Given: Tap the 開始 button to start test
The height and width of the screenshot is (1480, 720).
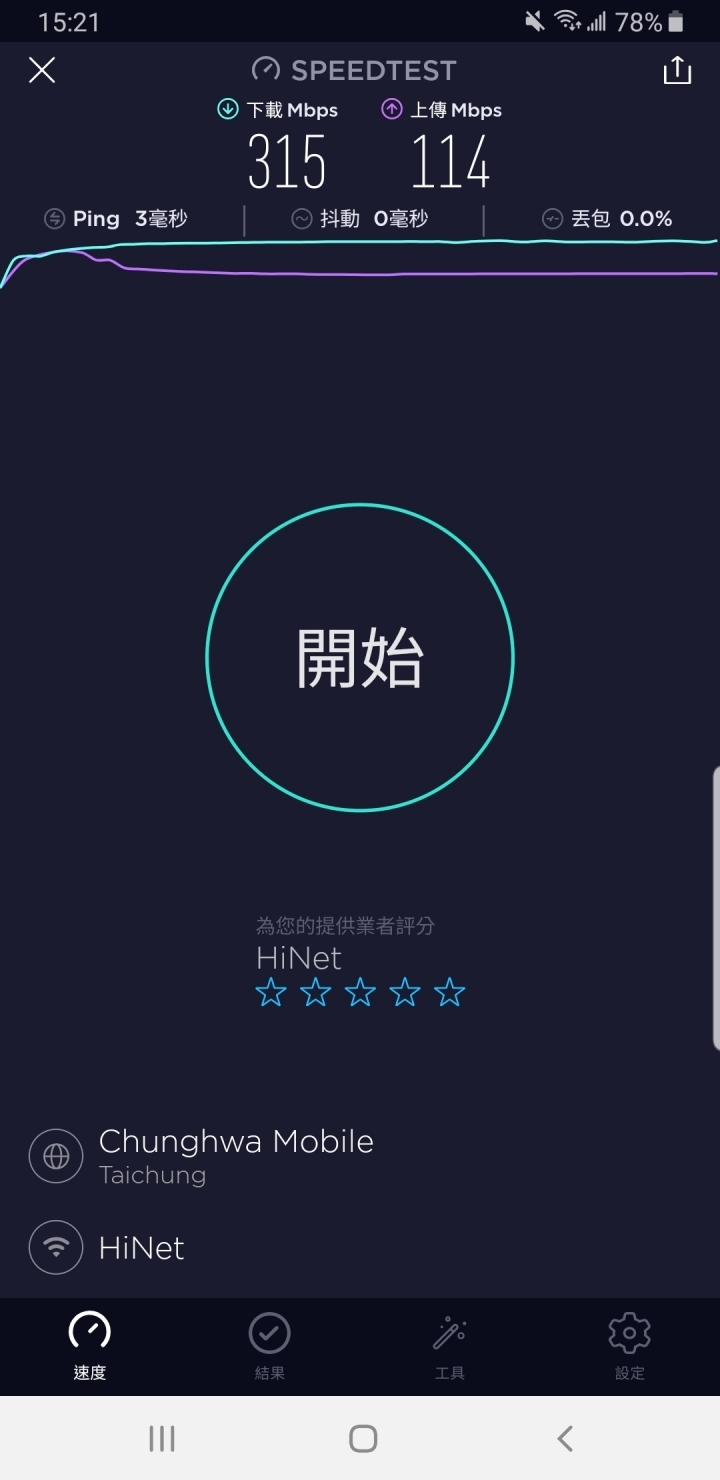Looking at the screenshot, I should [x=360, y=657].
